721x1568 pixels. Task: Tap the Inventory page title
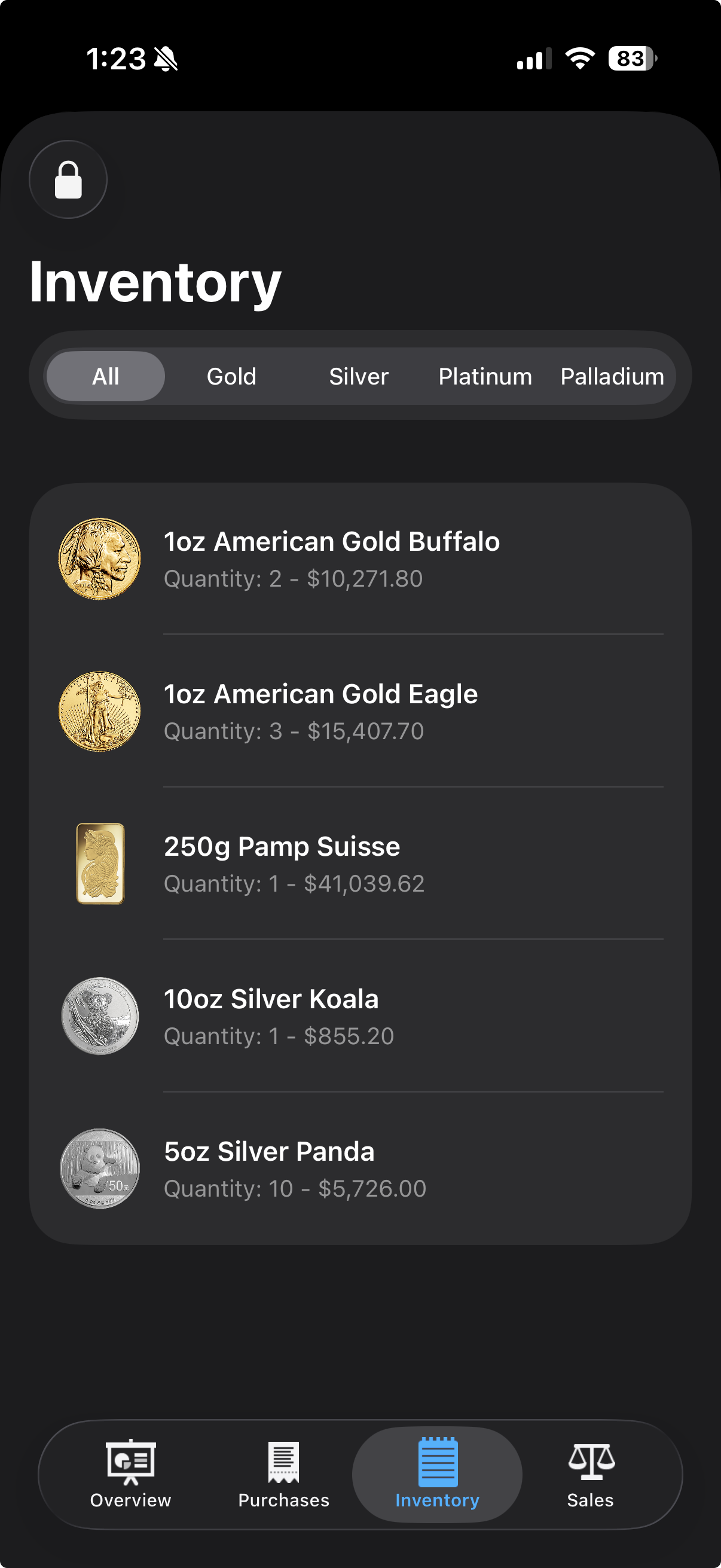coord(155,281)
